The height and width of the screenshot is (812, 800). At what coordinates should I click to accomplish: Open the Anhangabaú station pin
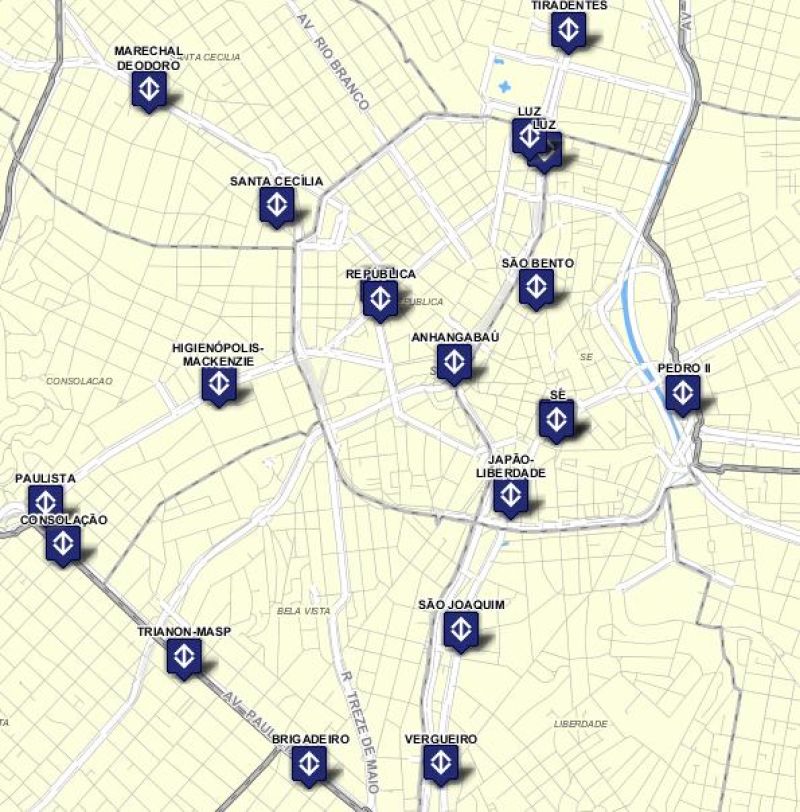(454, 362)
